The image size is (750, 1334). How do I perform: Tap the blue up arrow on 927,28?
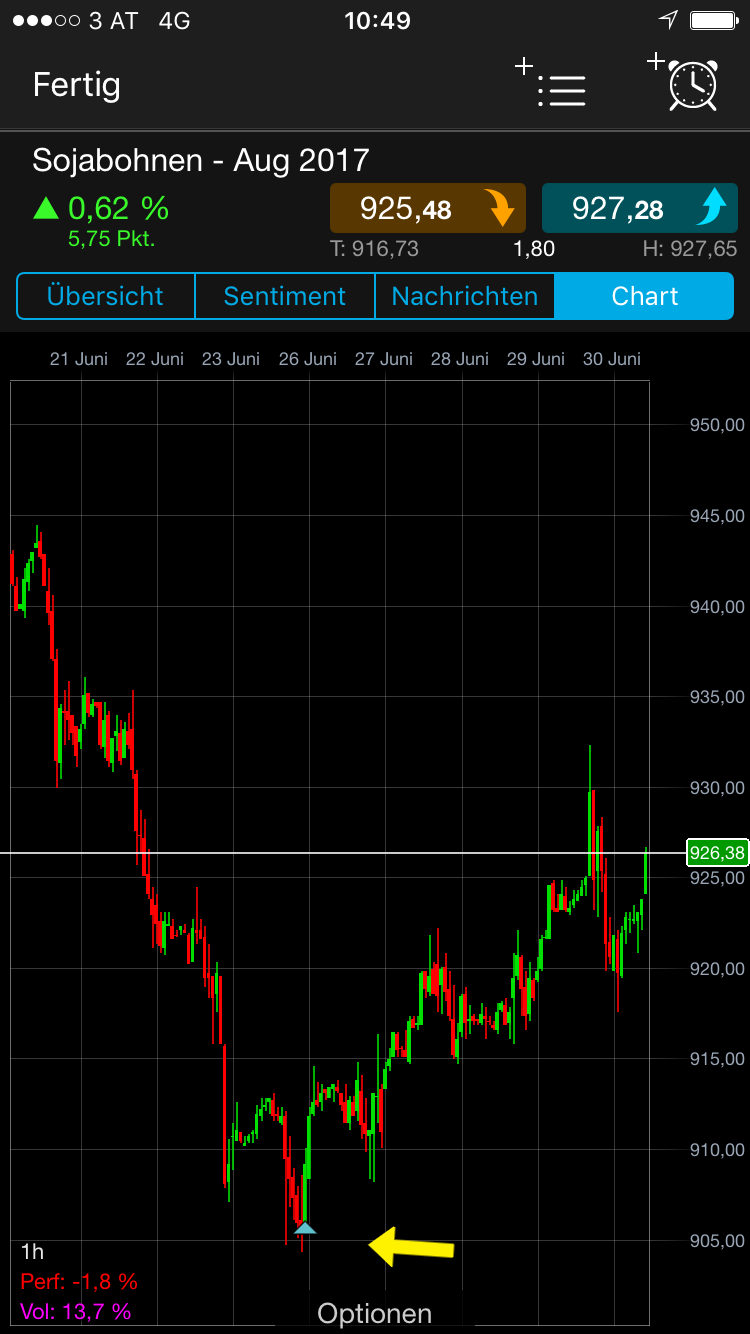pos(713,208)
